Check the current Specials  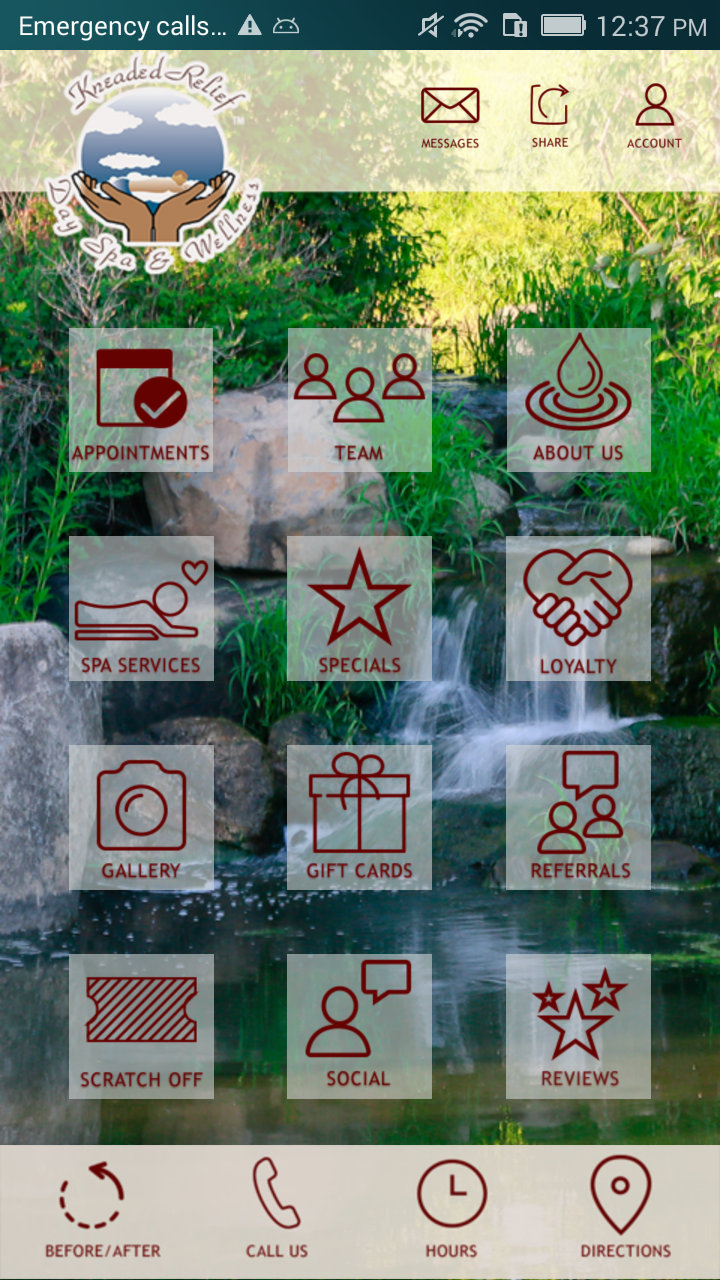(360, 609)
